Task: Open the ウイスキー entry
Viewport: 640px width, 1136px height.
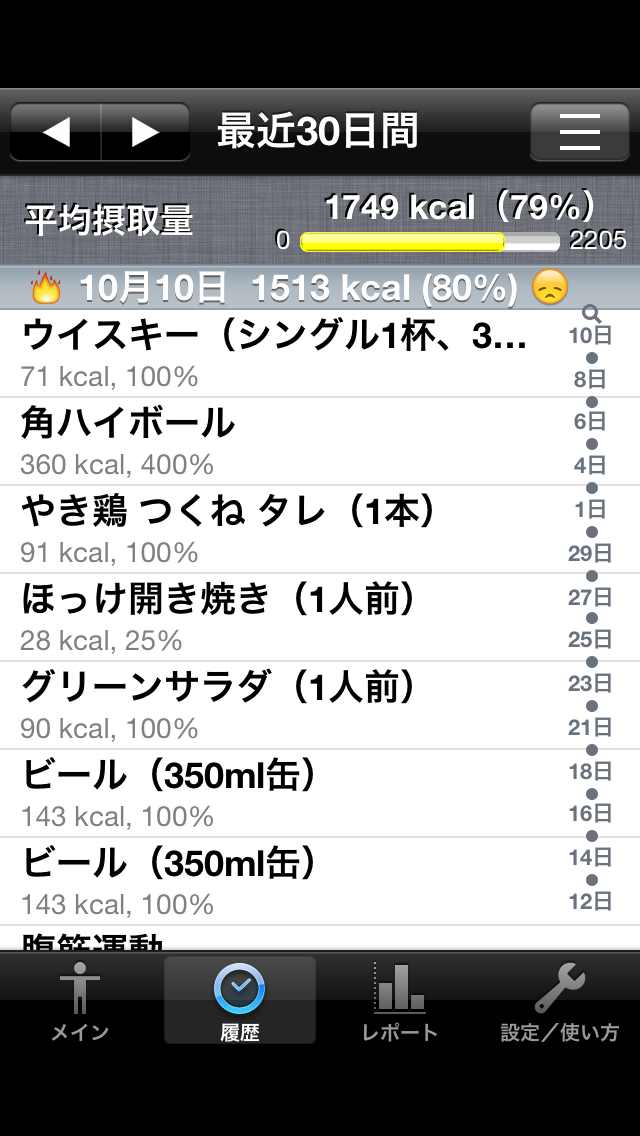Action: point(280,353)
